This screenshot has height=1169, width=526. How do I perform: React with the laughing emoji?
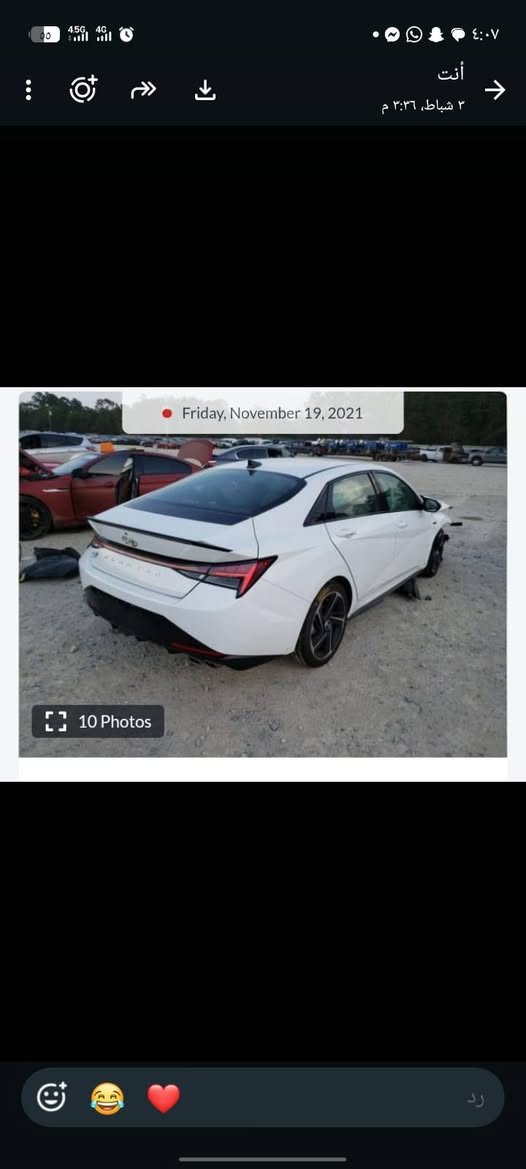tap(107, 1098)
